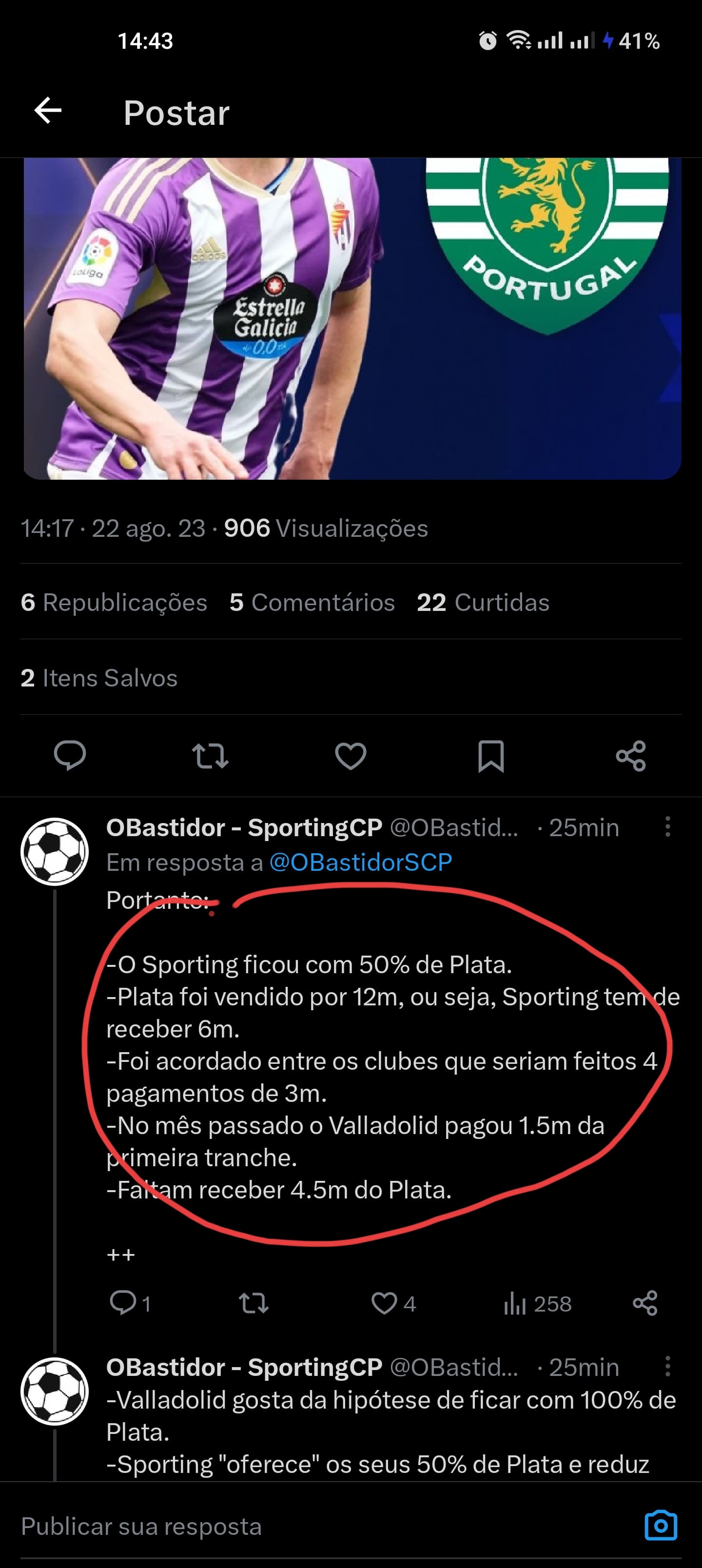Go back using the arrow next to Postar
The height and width of the screenshot is (1568, 702).
click(x=48, y=111)
